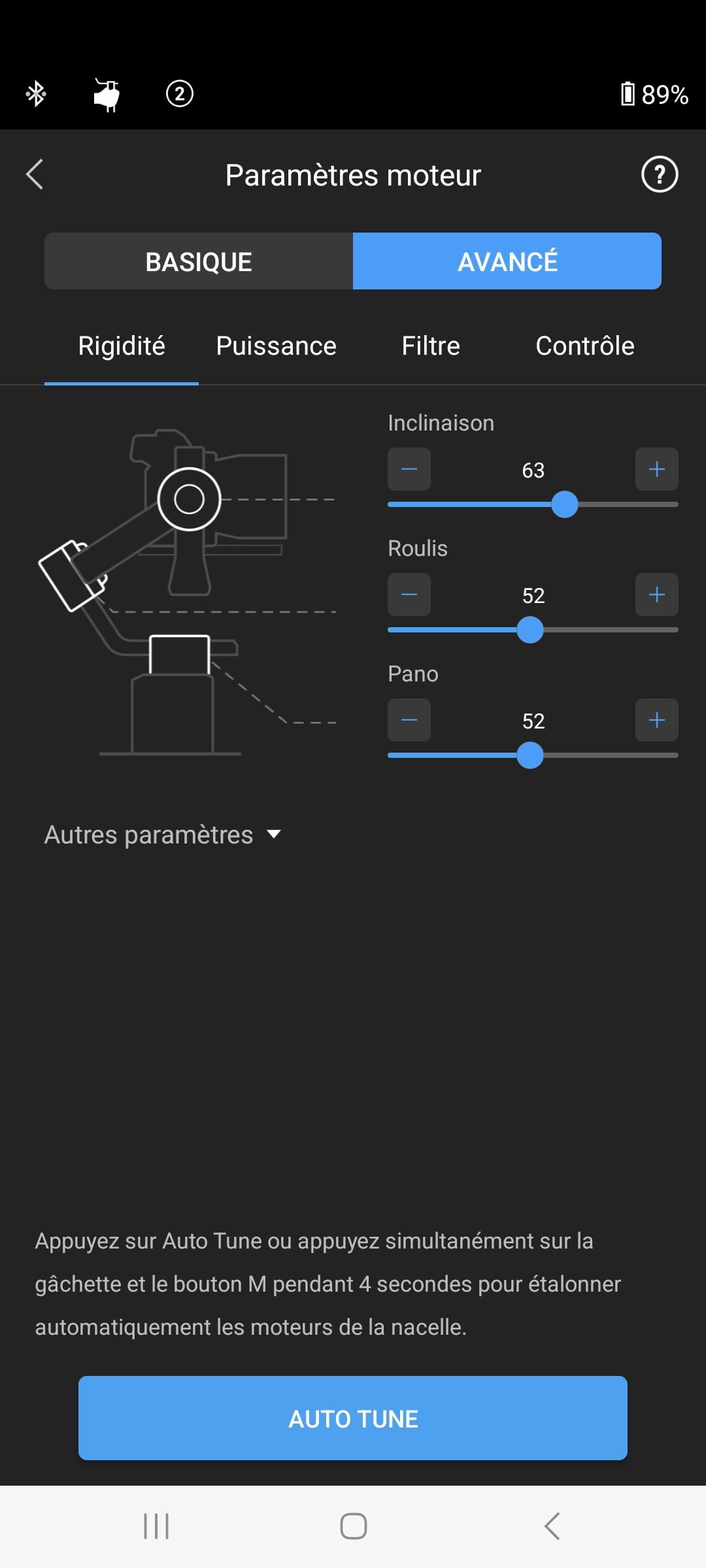The image size is (706, 1568).
Task: Switch to the Puissance tab
Action: click(x=276, y=346)
